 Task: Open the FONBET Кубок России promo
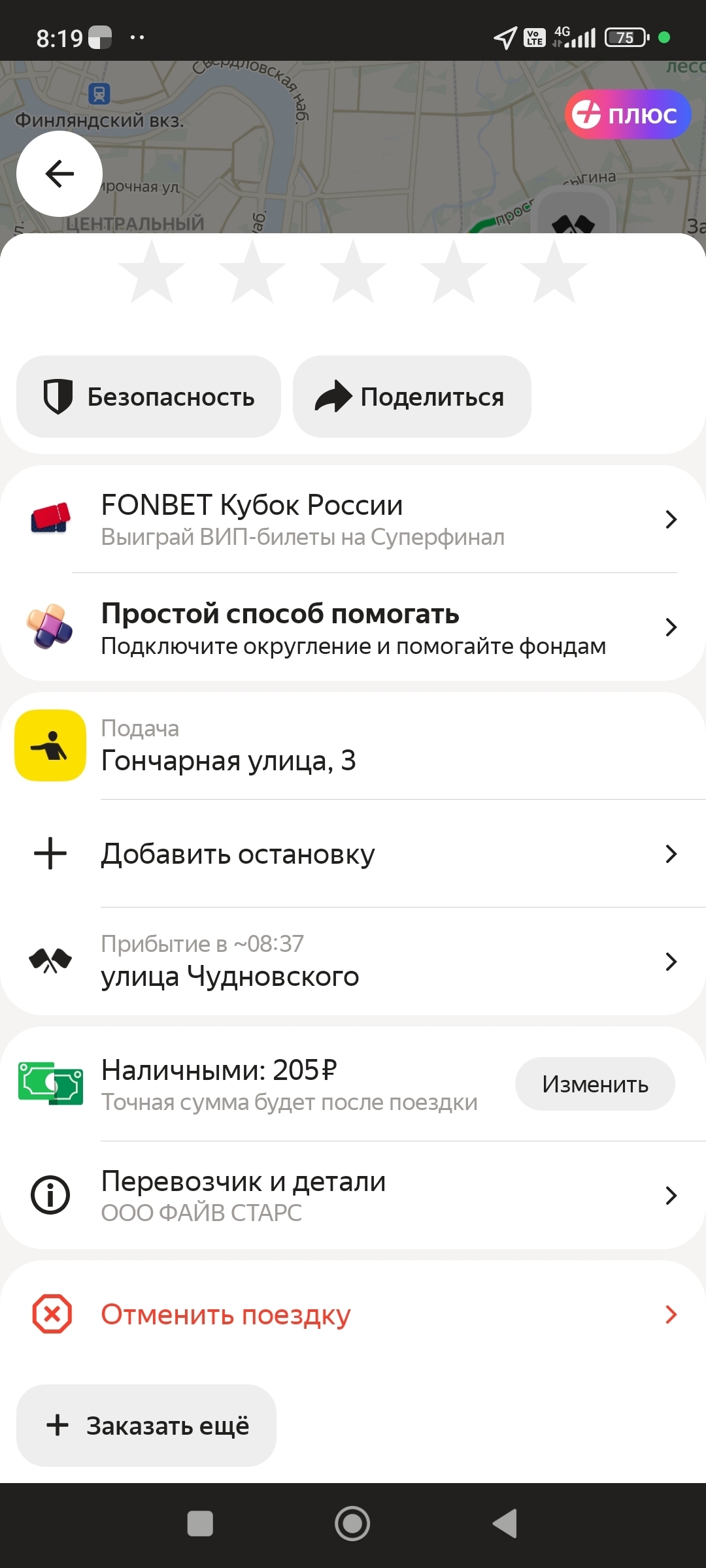353,519
